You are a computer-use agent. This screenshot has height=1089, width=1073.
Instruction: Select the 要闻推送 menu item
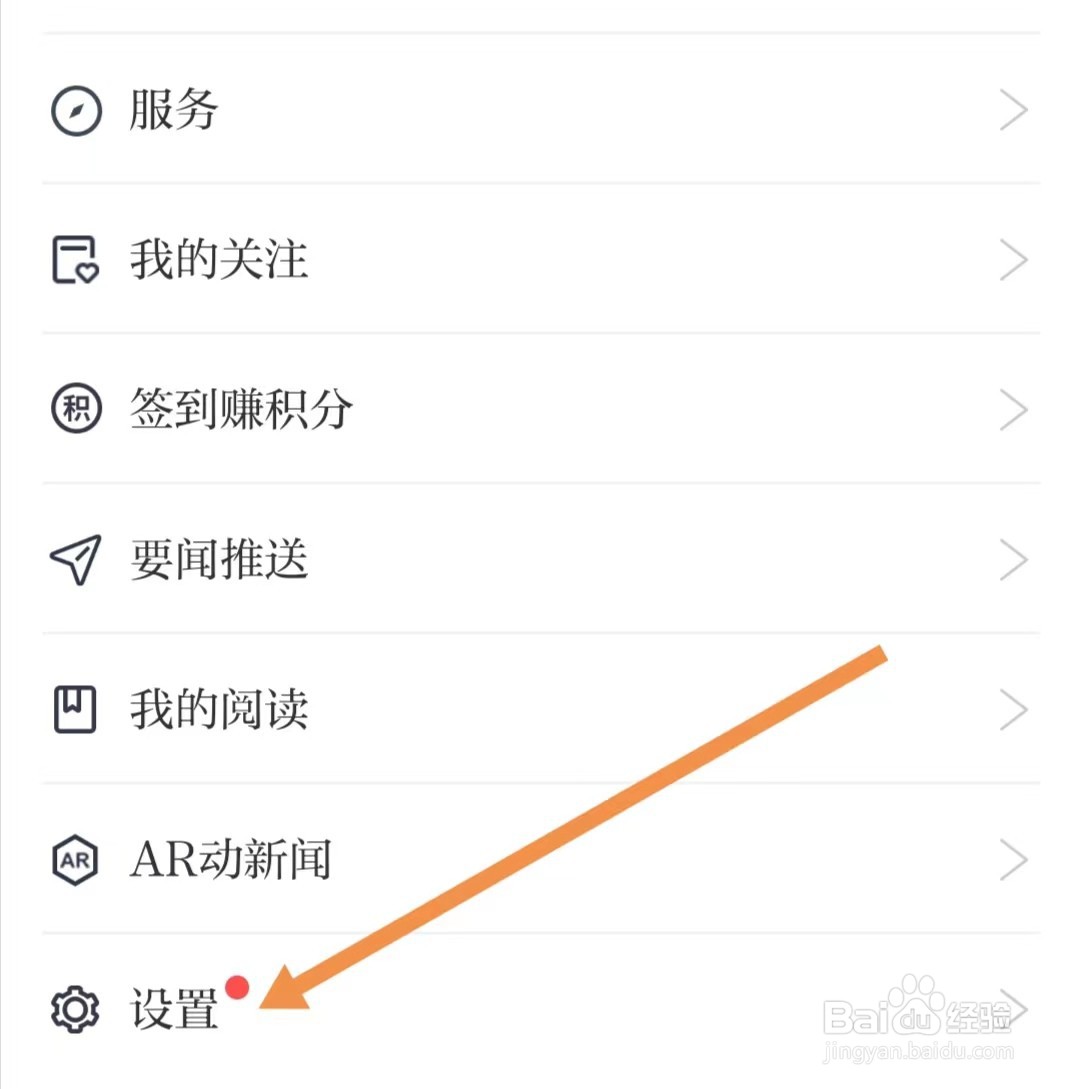coord(220,558)
